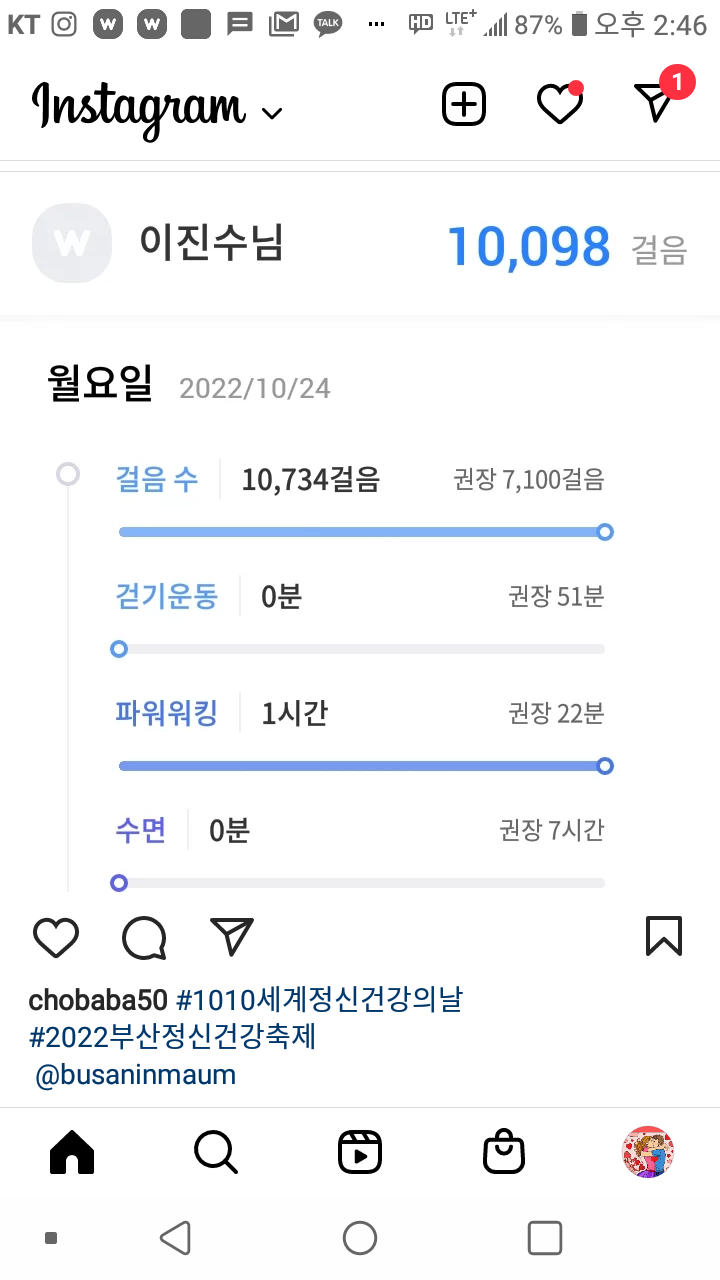The width and height of the screenshot is (720, 1280).
Task: Switch to the Shop tab
Action: (x=504, y=1153)
